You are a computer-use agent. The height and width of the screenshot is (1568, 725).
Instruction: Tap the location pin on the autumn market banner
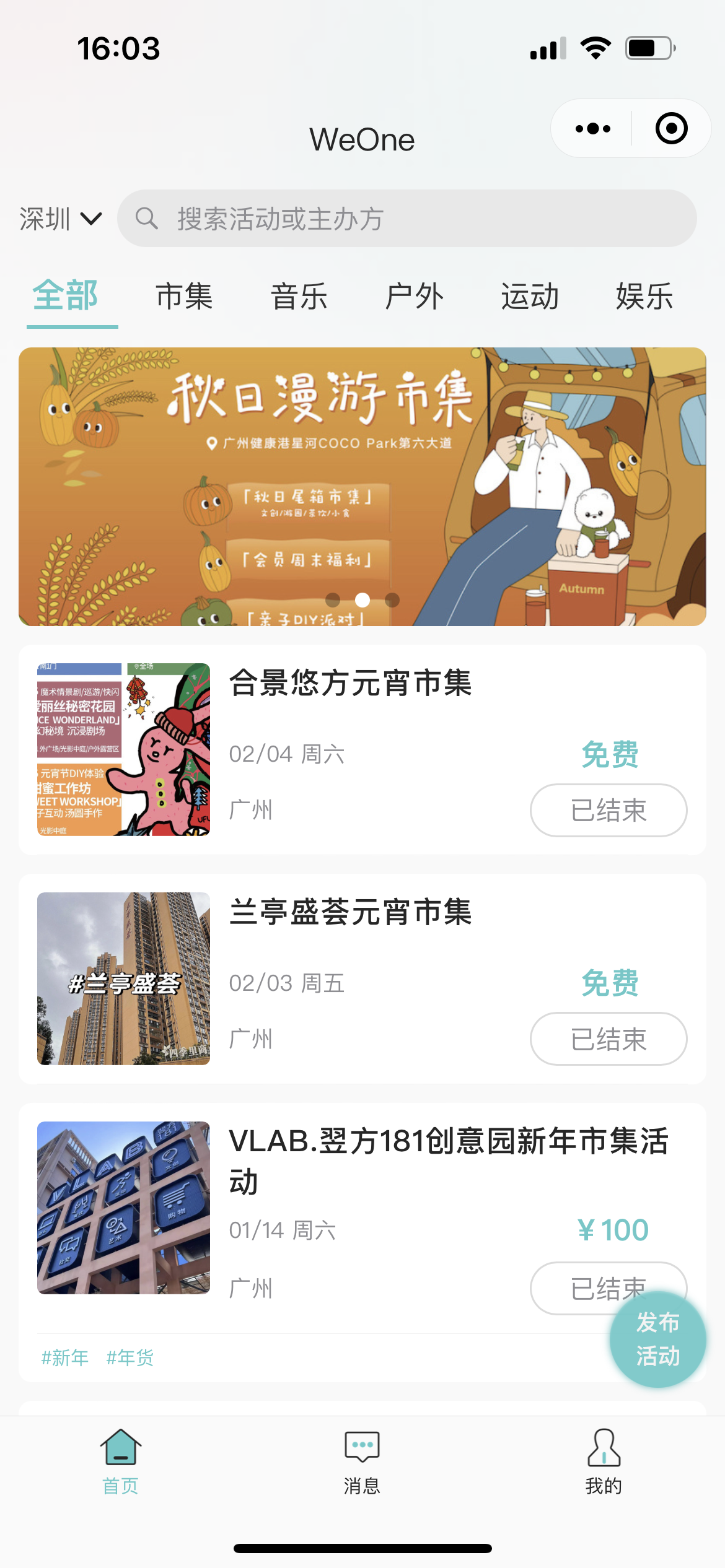click(x=211, y=443)
